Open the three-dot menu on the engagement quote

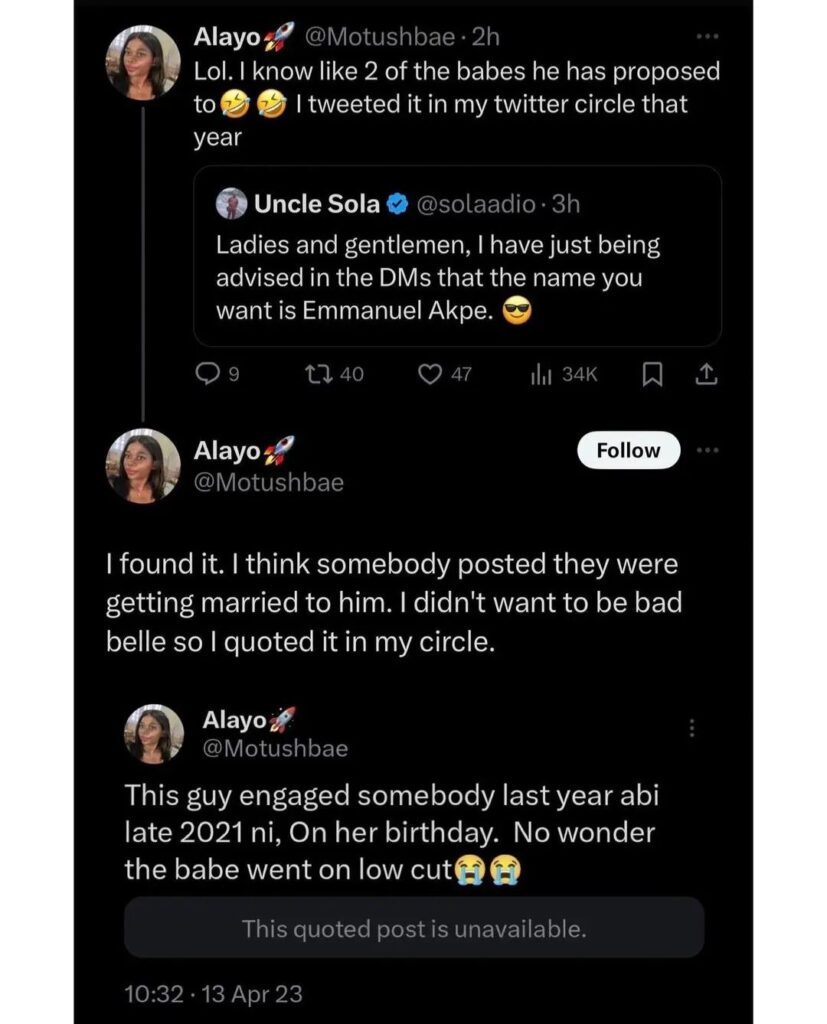[x=690, y=729]
